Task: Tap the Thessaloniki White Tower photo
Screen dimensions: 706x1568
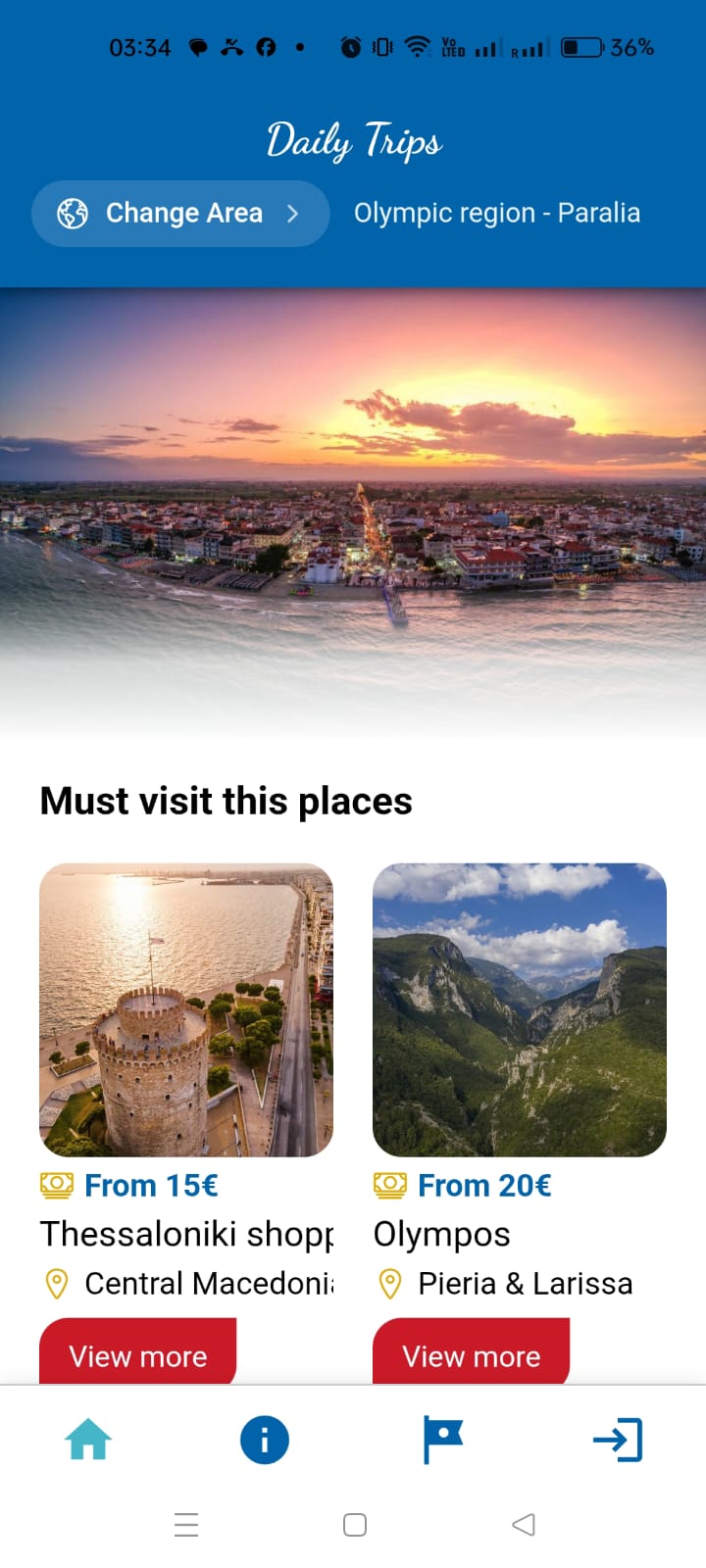Action: click(185, 1008)
